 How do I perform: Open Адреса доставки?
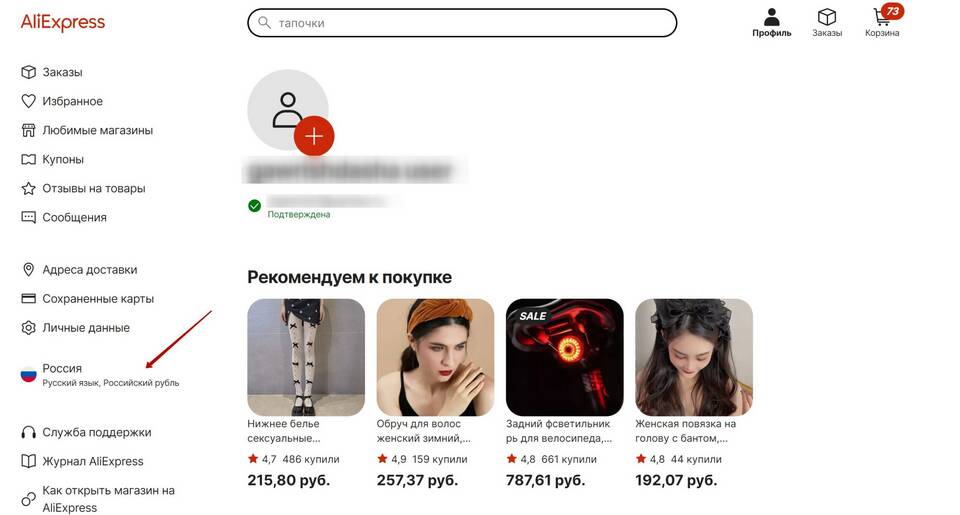tap(89, 270)
